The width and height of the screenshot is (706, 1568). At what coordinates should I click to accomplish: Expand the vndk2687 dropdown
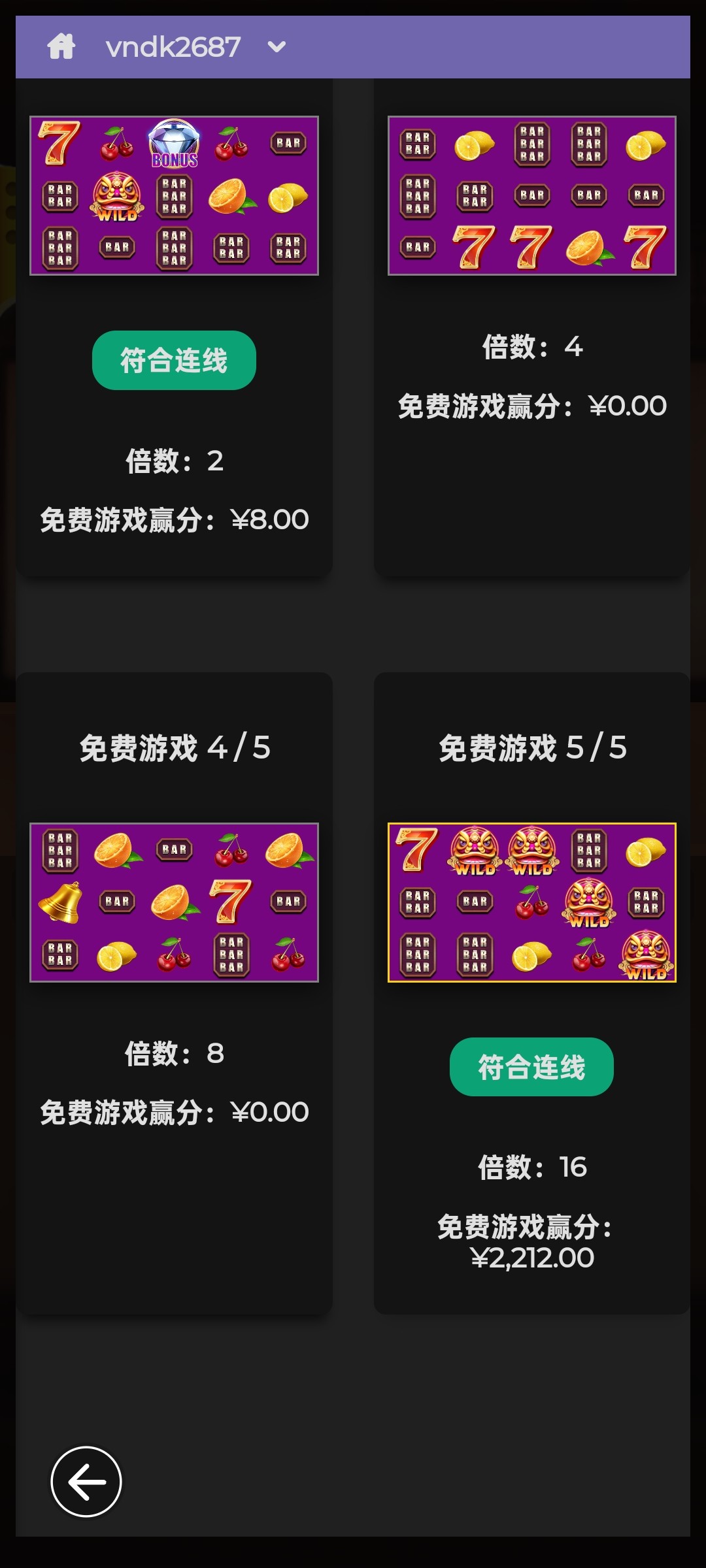click(x=277, y=47)
